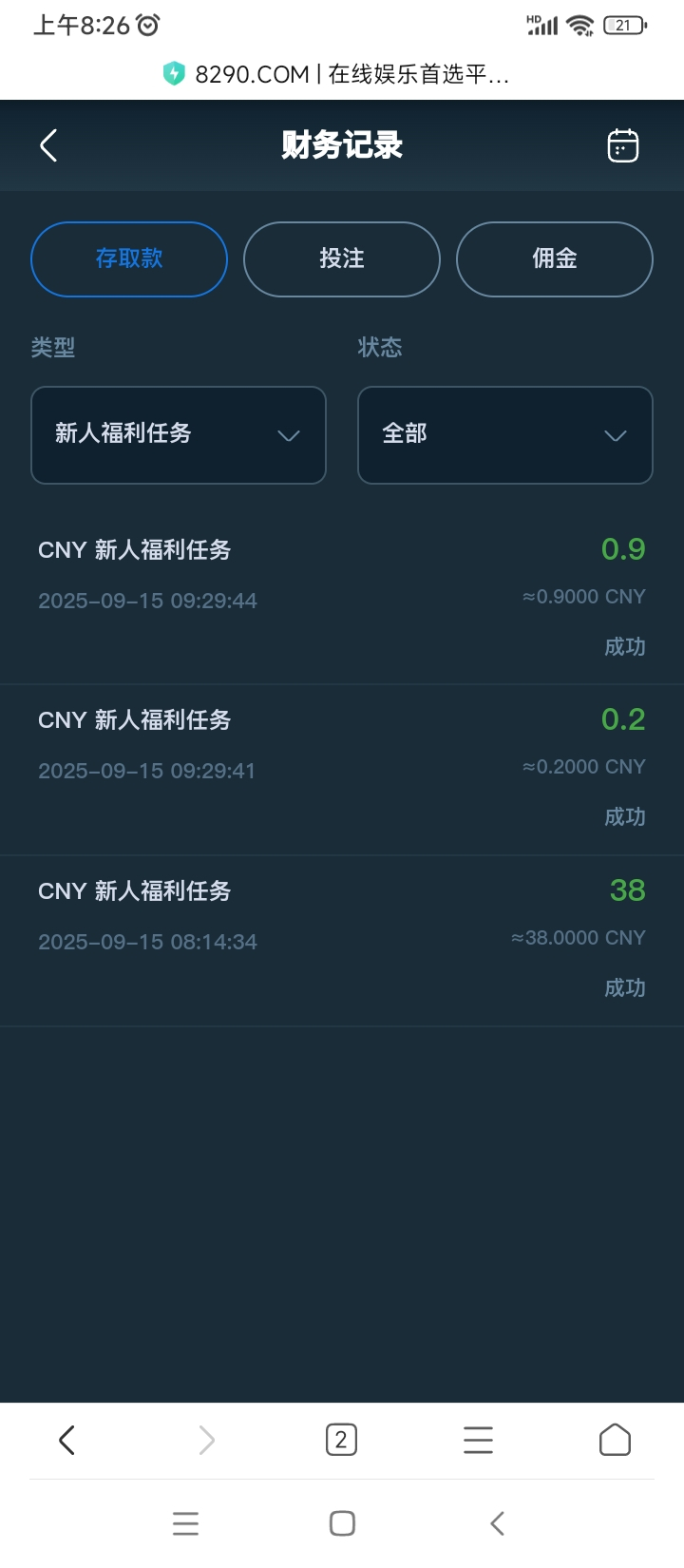Expand the 类型 dropdown showing 新人福利任务
The height and width of the screenshot is (1568, 684).
pyautogui.click(x=179, y=435)
